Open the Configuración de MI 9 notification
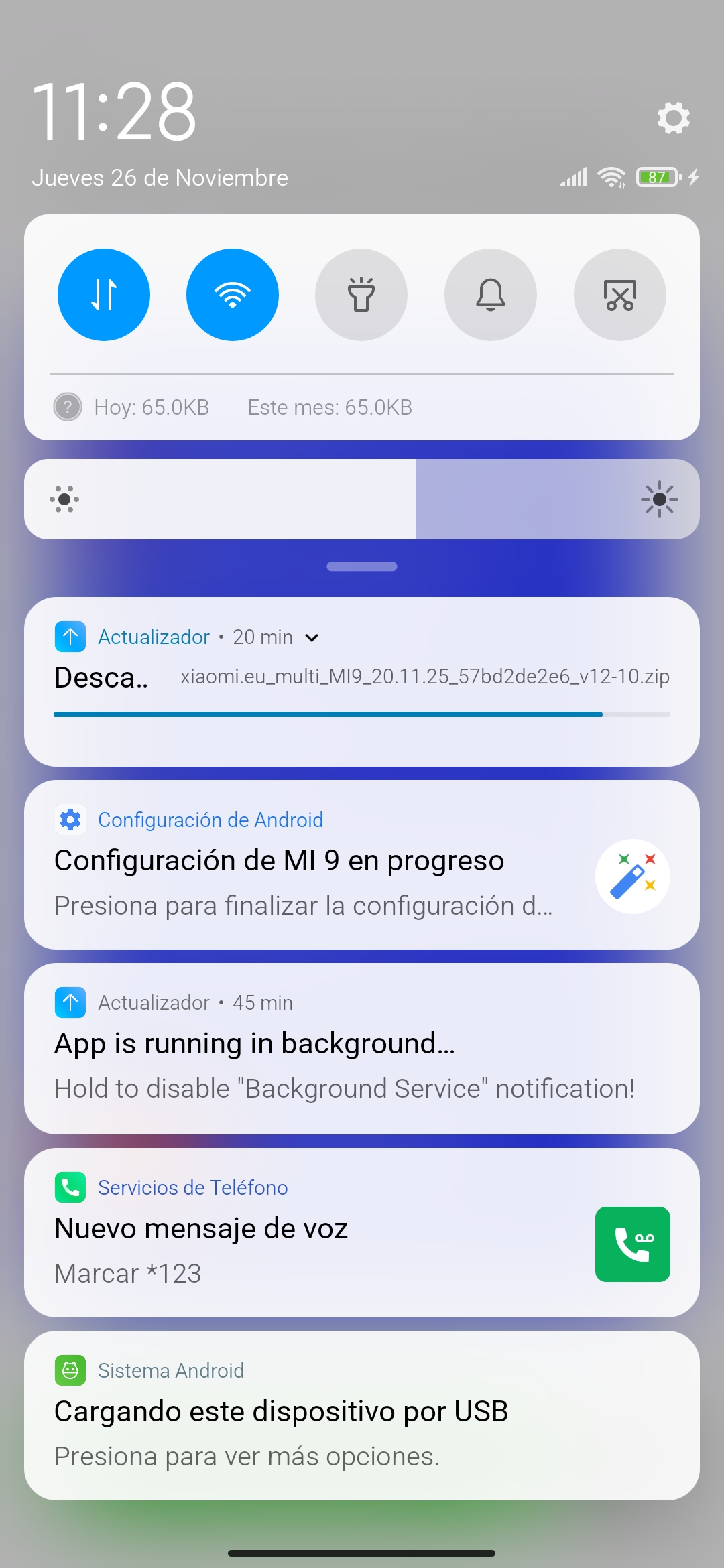Viewport: 724px width, 1568px height. 362,864
